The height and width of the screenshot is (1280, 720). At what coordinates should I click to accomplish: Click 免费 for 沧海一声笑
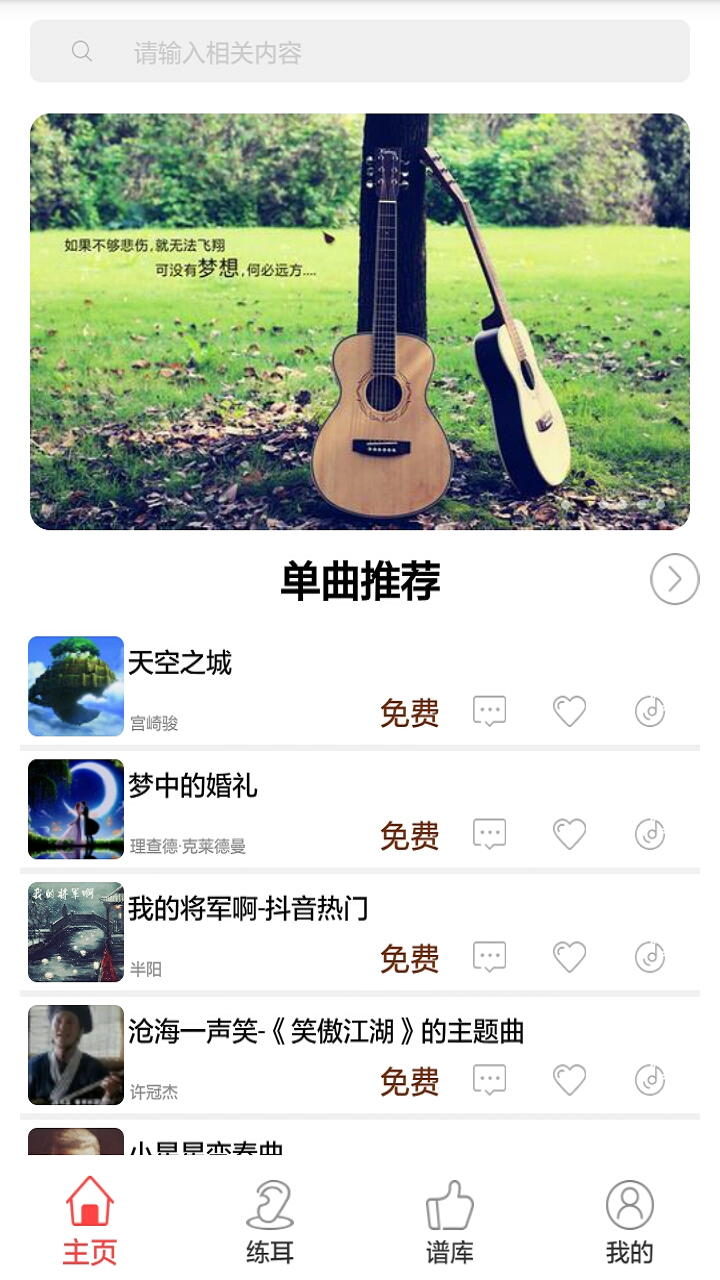tap(410, 1081)
